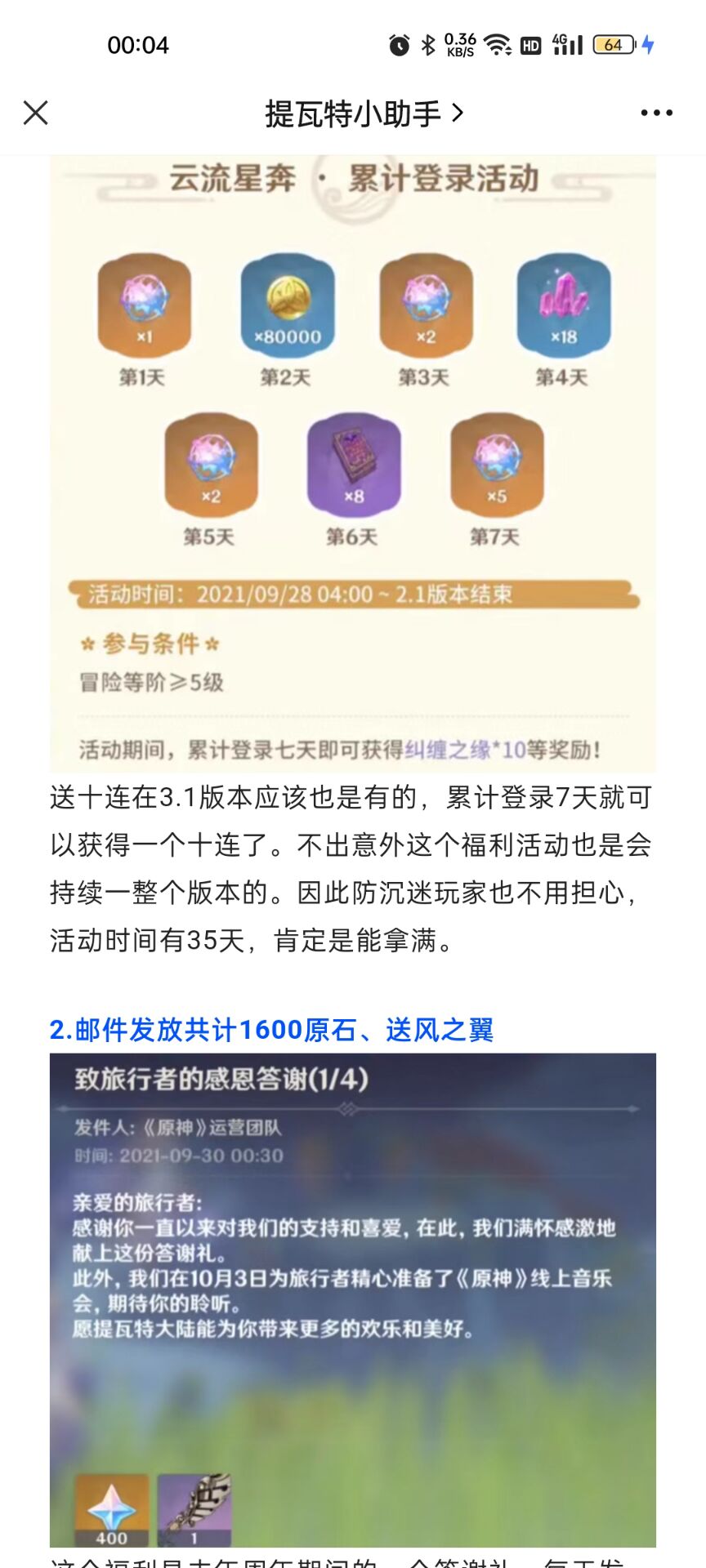Open the three-dot overflow menu
This screenshot has height=1568, width=706.
click(x=656, y=114)
